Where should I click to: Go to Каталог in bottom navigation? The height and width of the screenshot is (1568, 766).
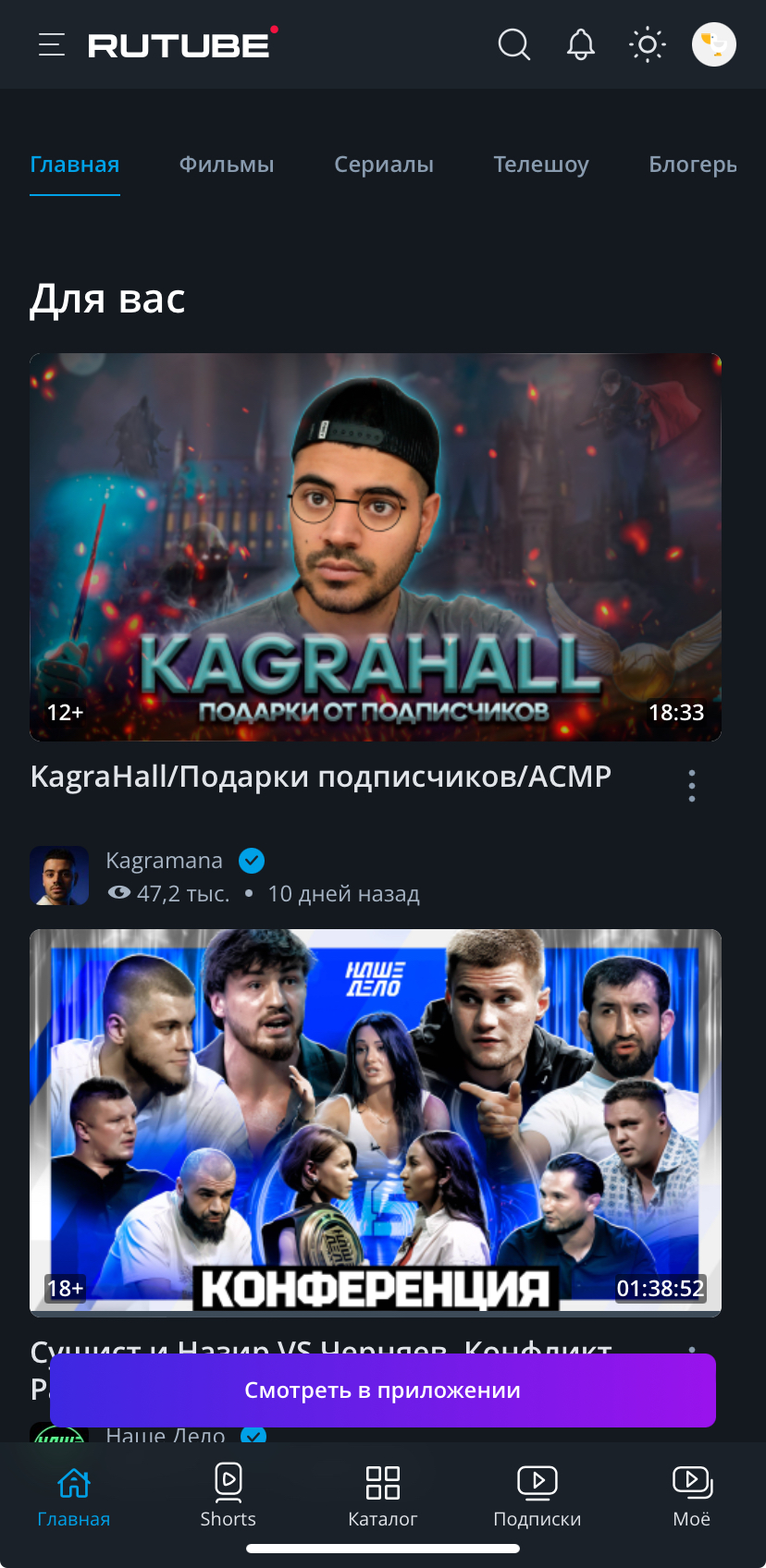coord(383,1494)
